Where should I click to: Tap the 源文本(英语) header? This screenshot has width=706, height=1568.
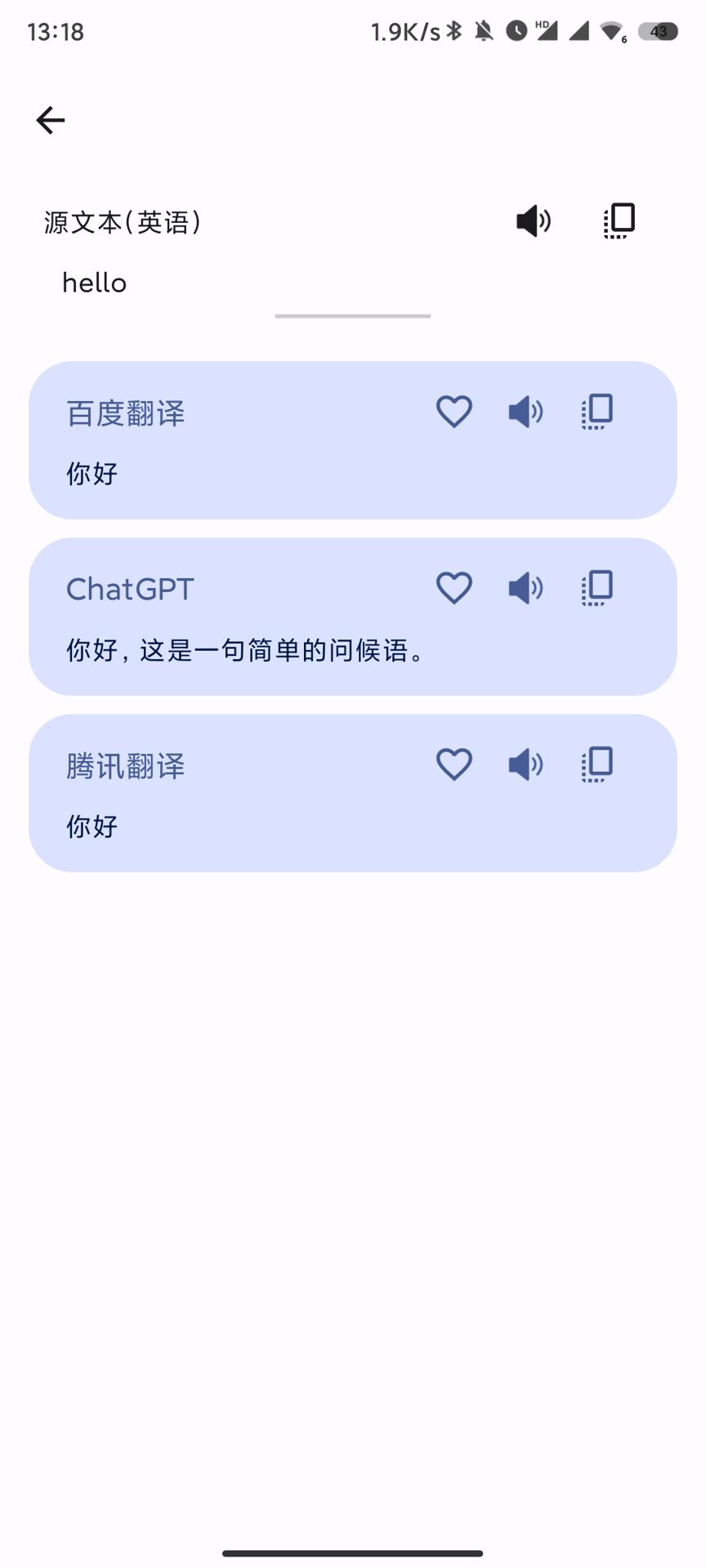tap(122, 220)
